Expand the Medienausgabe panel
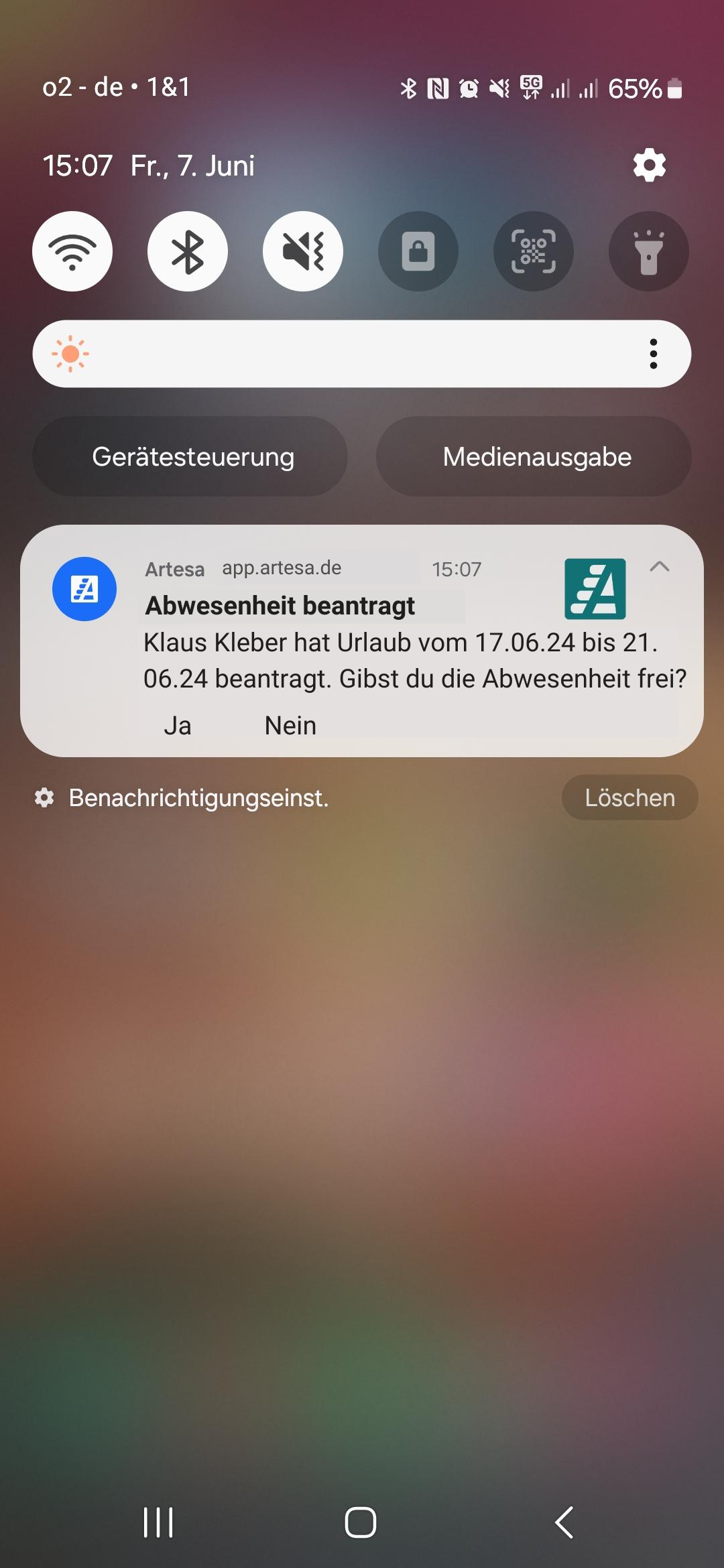The height and width of the screenshot is (1568, 724). (537, 456)
